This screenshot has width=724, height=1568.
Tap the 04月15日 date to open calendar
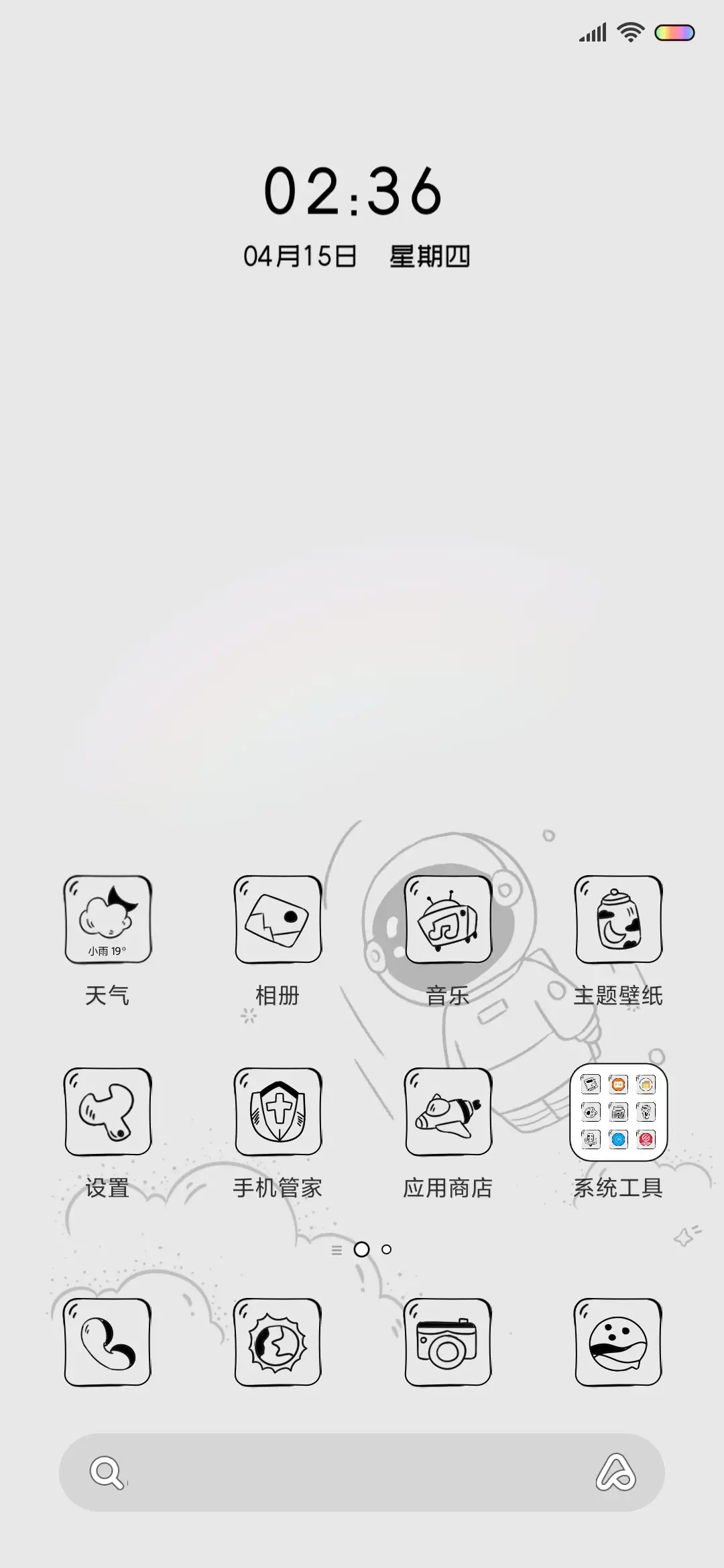pos(301,254)
